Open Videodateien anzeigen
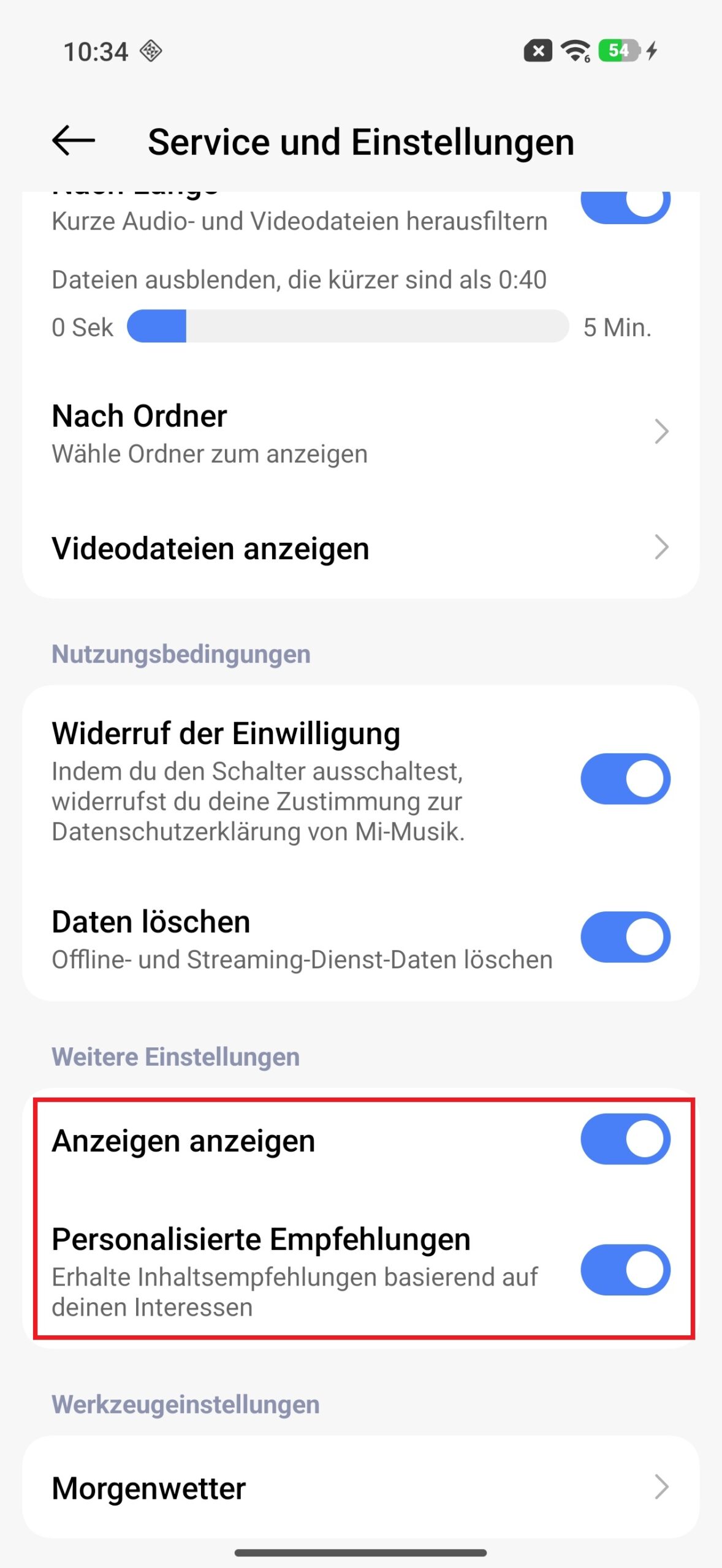Image resolution: width=722 pixels, height=1568 pixels. tap(360, 548)
